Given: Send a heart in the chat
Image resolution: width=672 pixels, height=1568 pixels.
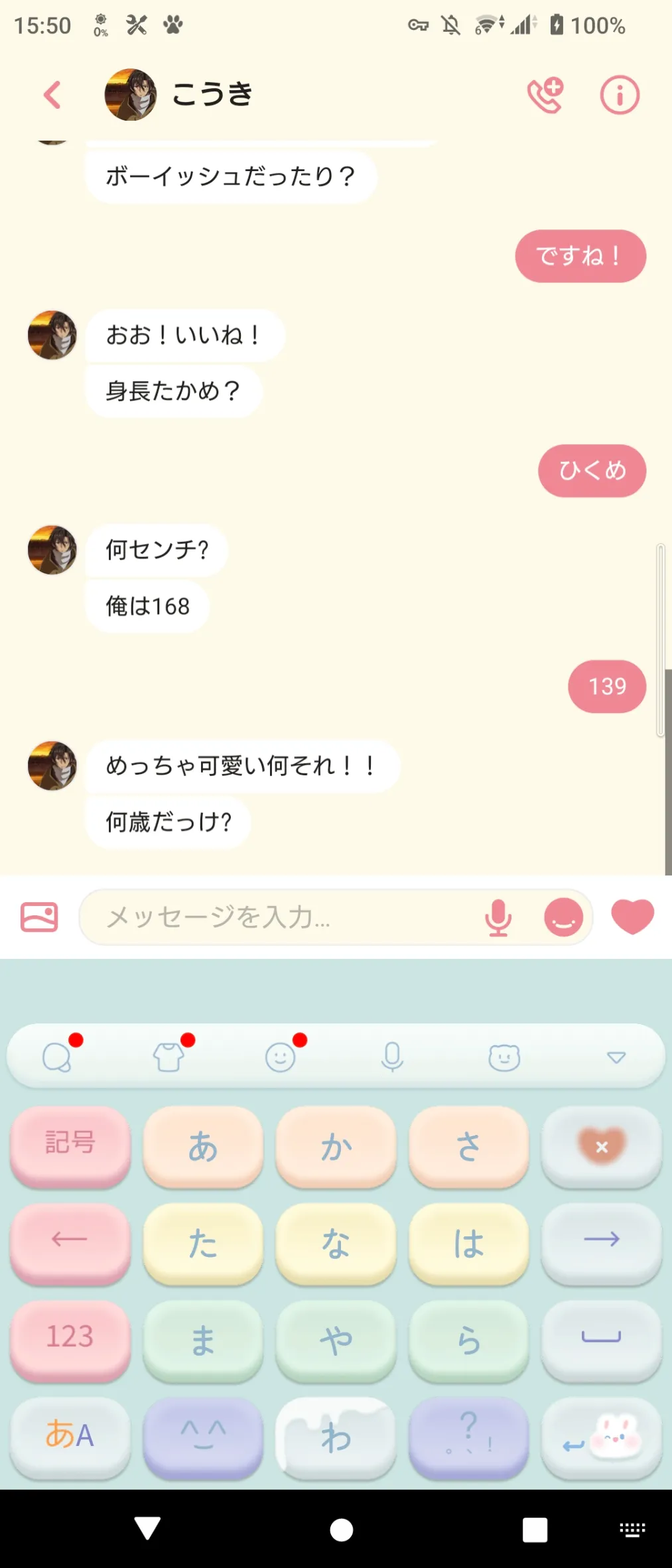Looking at the screenshot, I should click(632, 916).
